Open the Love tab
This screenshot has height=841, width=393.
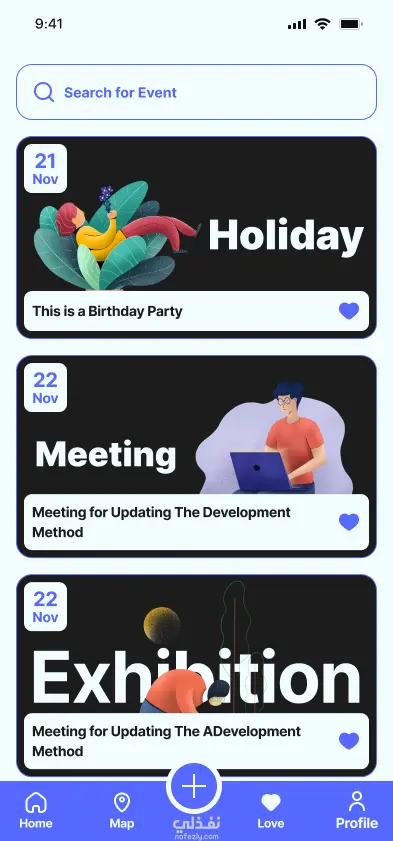tap(270, 811)
